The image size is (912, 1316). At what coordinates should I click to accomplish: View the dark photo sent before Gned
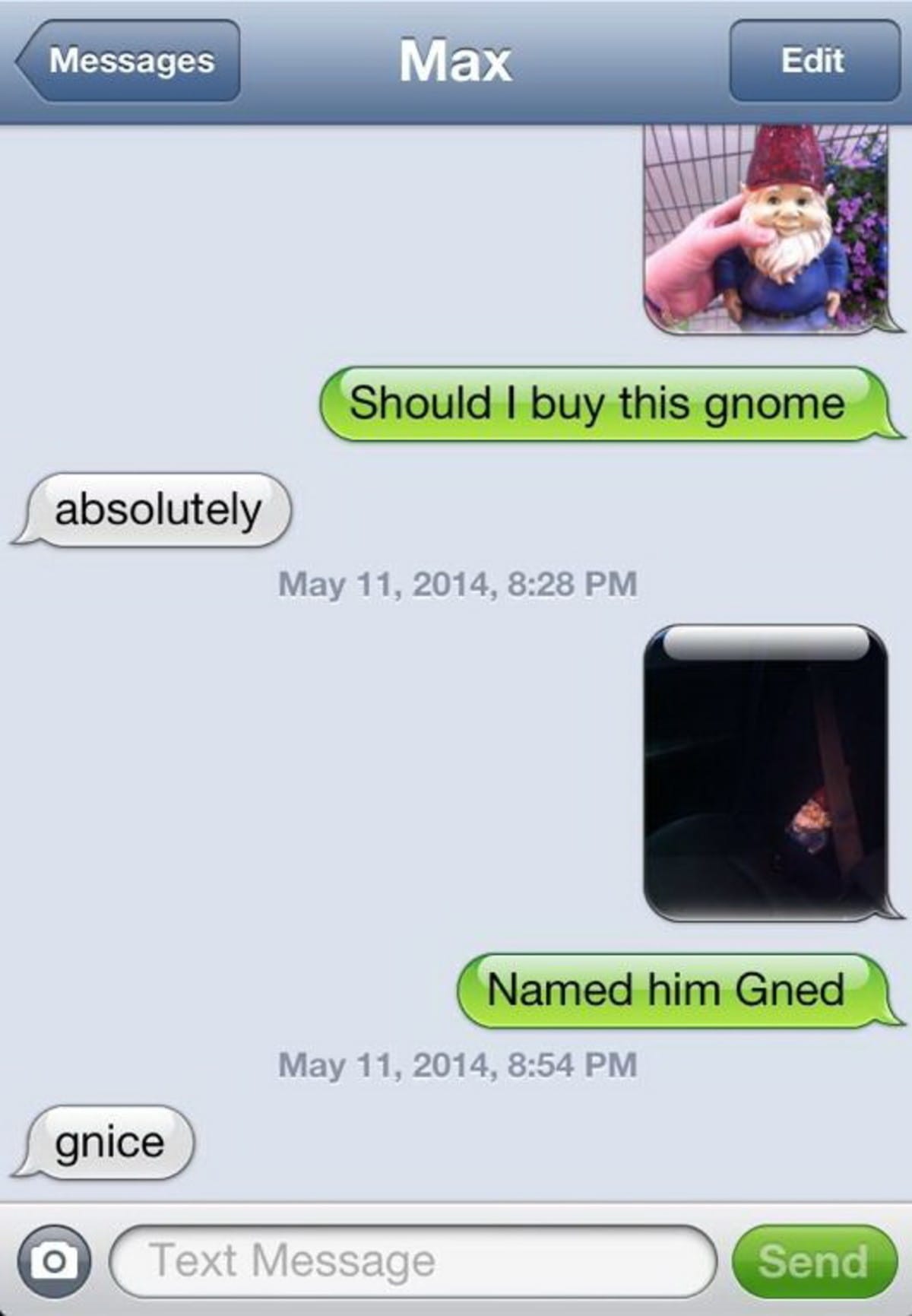click(x=765, y=772)
